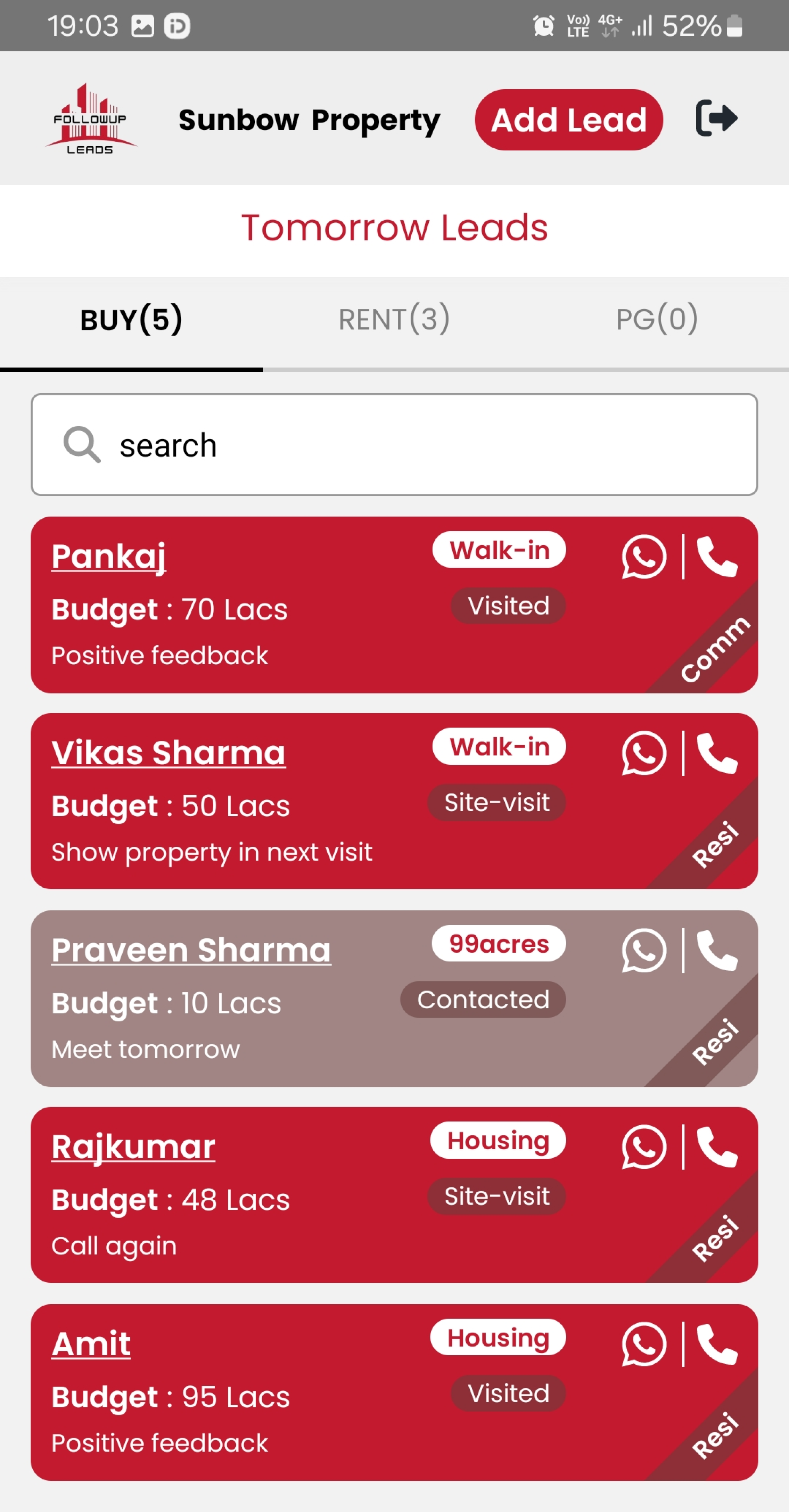WhatsApp Rajkumar
The width and height of the screenshot is (789, 1512).
pos(644,1147)
